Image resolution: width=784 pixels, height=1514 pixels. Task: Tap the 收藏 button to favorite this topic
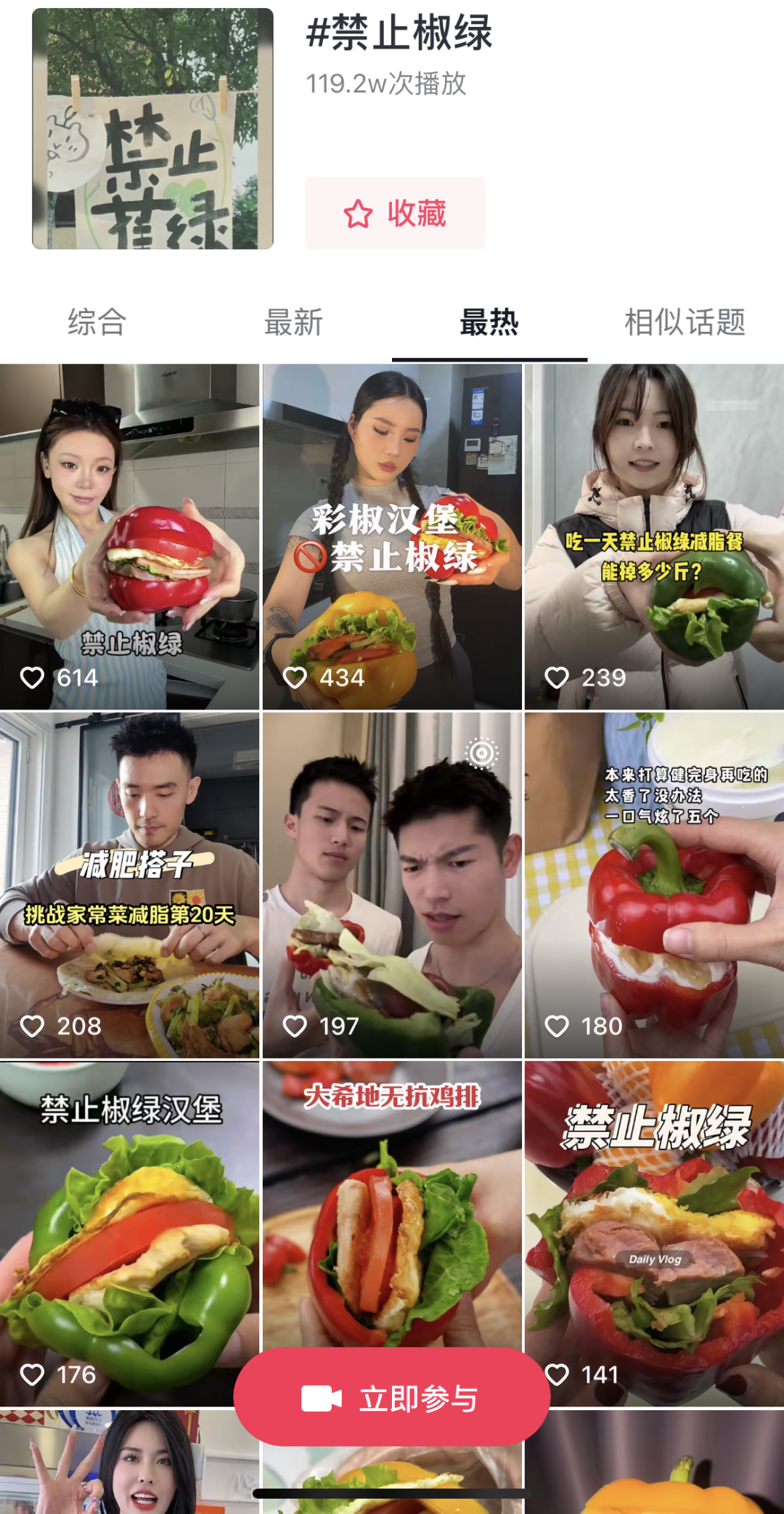tap(395, 213)
